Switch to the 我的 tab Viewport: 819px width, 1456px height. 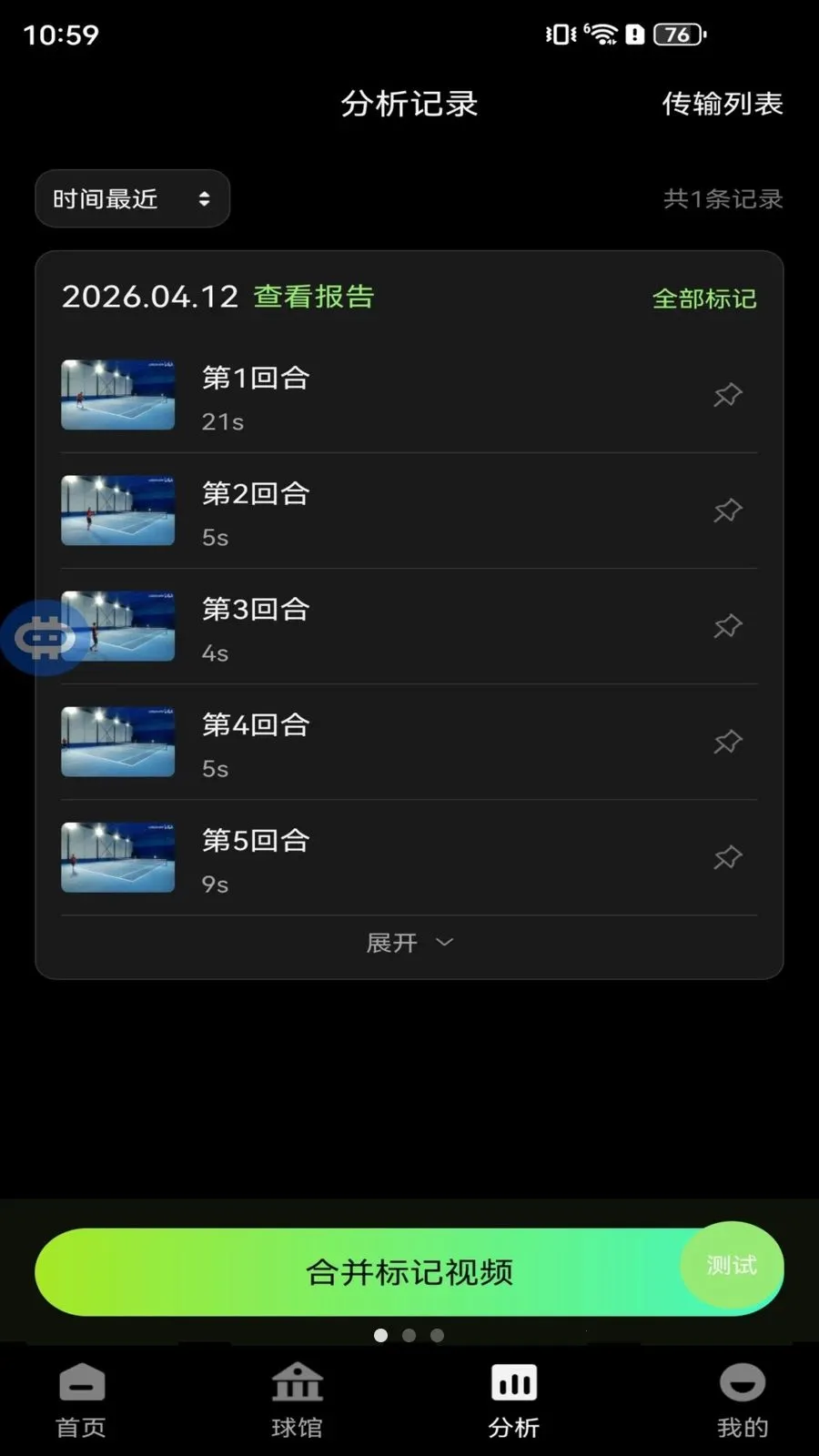743,1401
